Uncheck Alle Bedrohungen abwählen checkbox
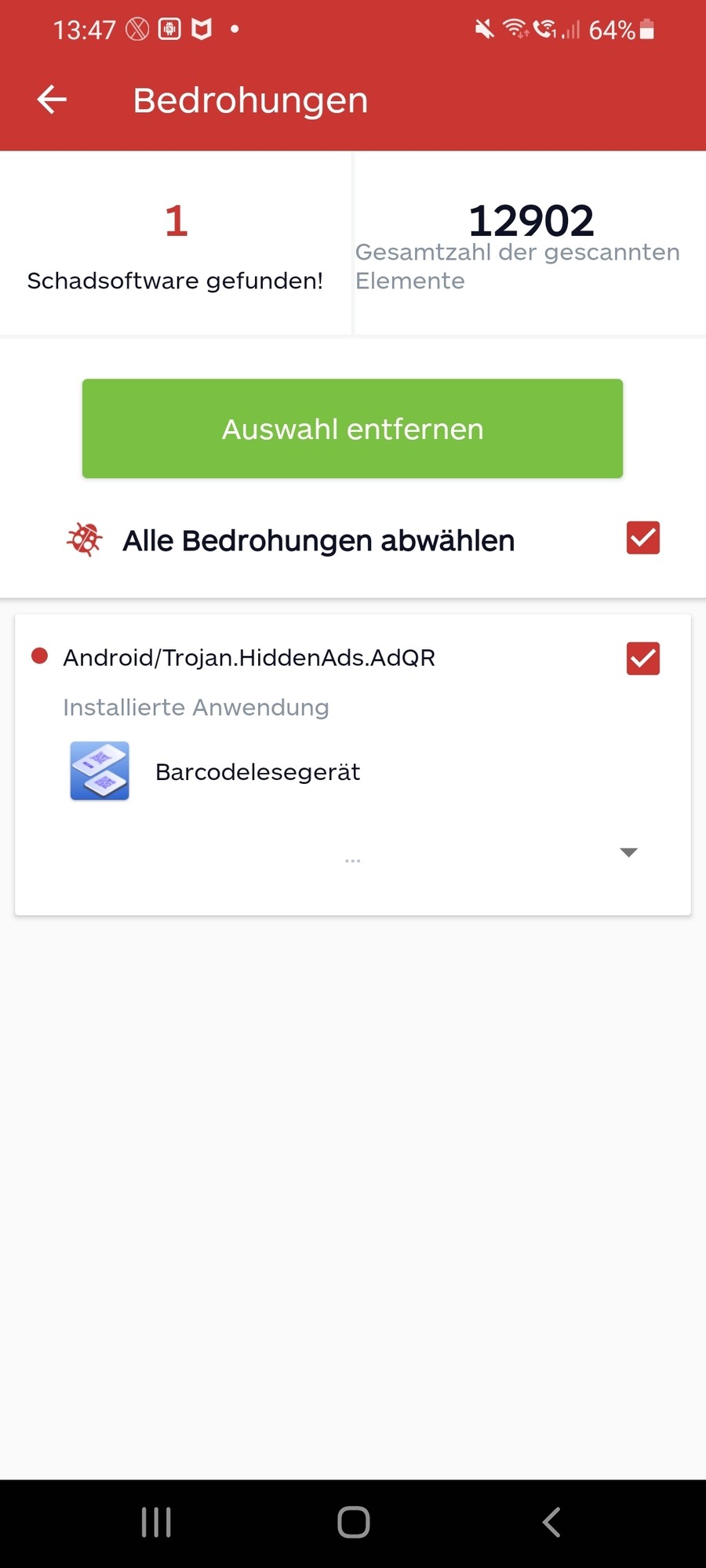 (x=642, y=539)
